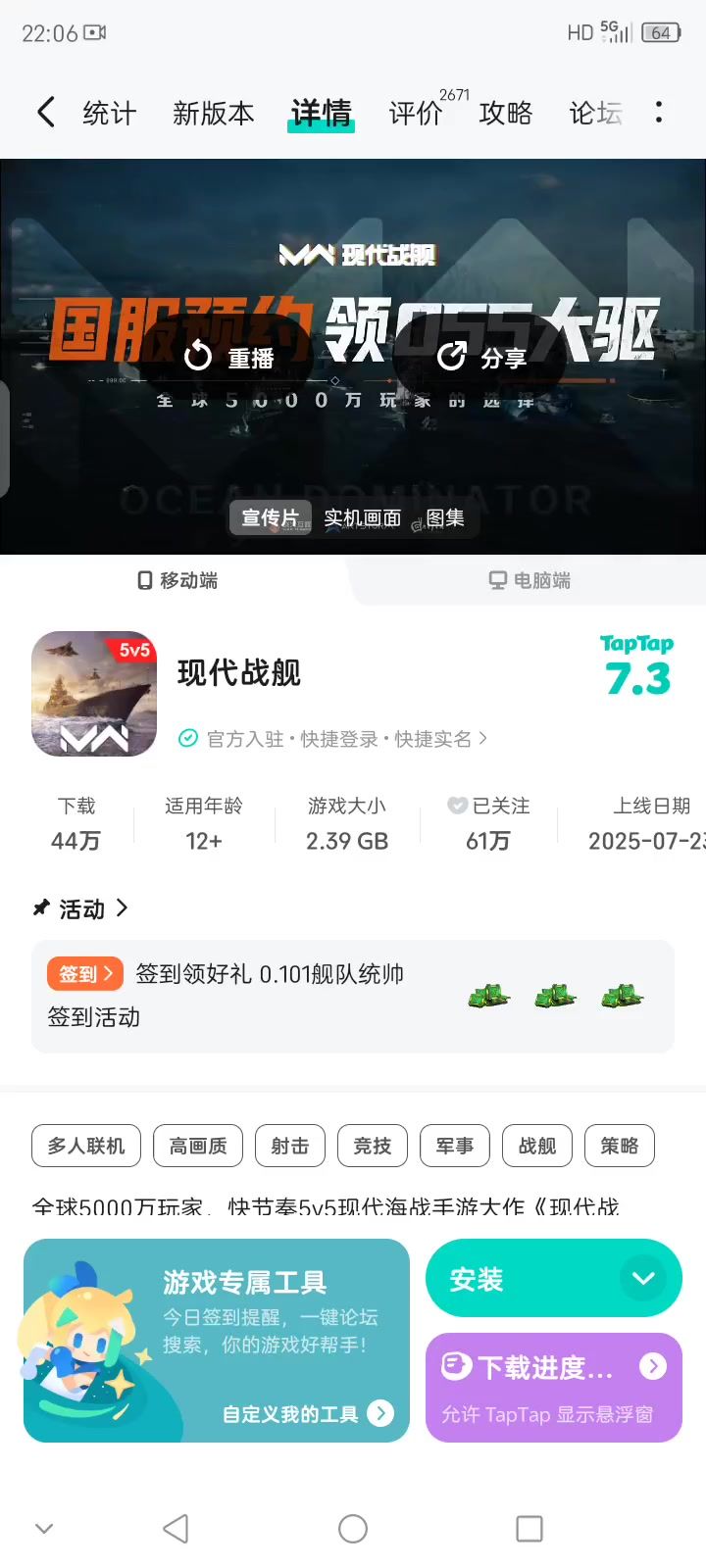Tap the 战舰 tag

tap(536, 1146)
